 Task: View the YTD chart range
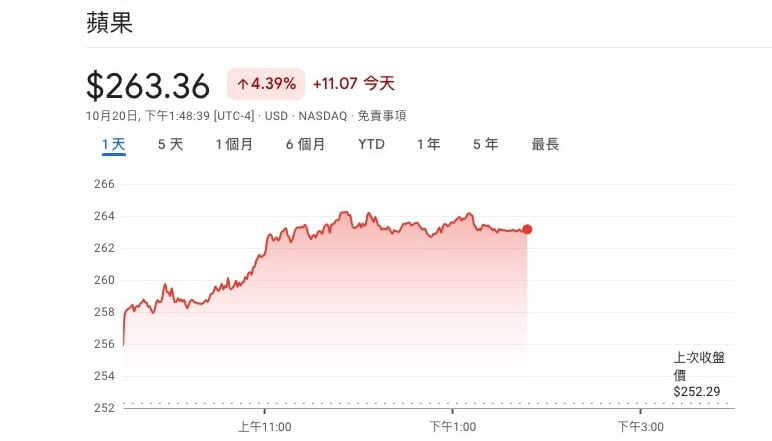371,144
